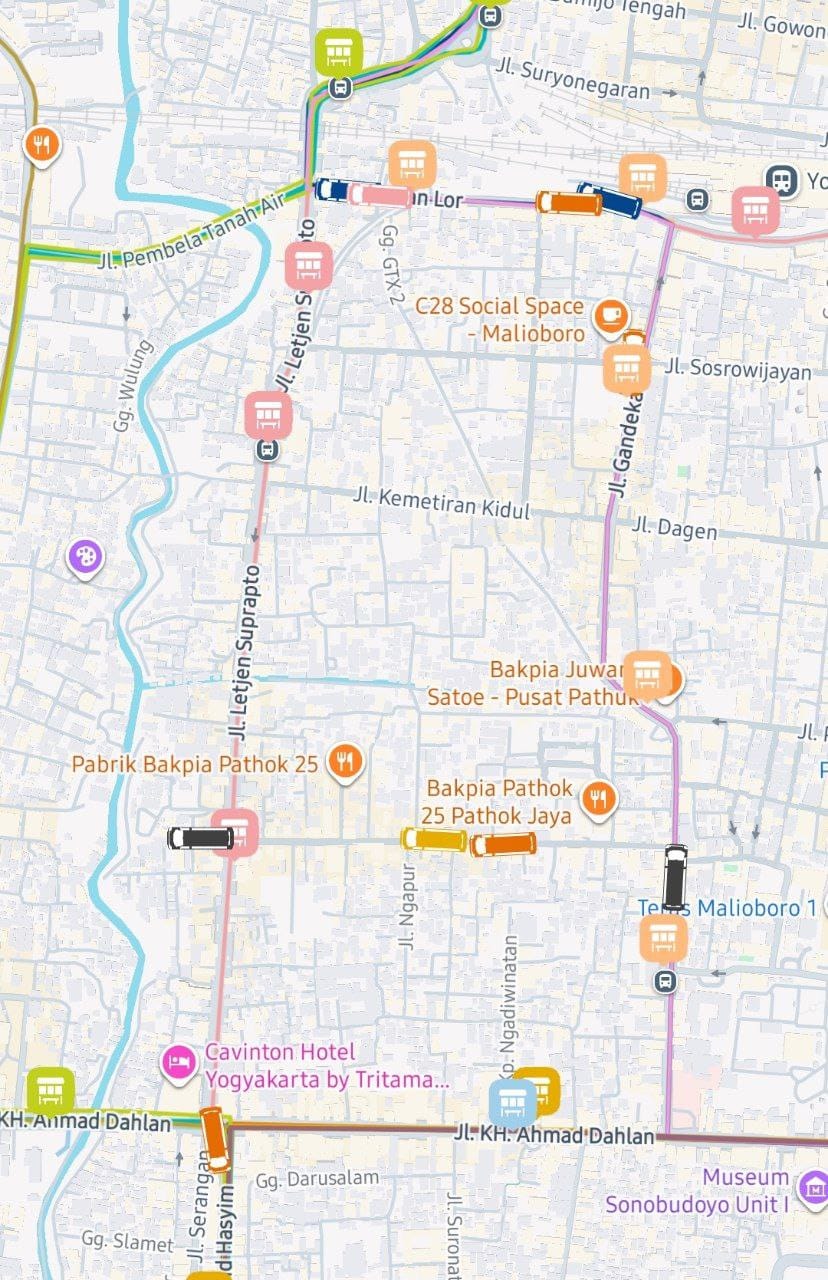Viewport: 828px width, 1280px height.
Task: Open the C28 Social Space - Malioboro cafe marker
Action: click(608, 316)
